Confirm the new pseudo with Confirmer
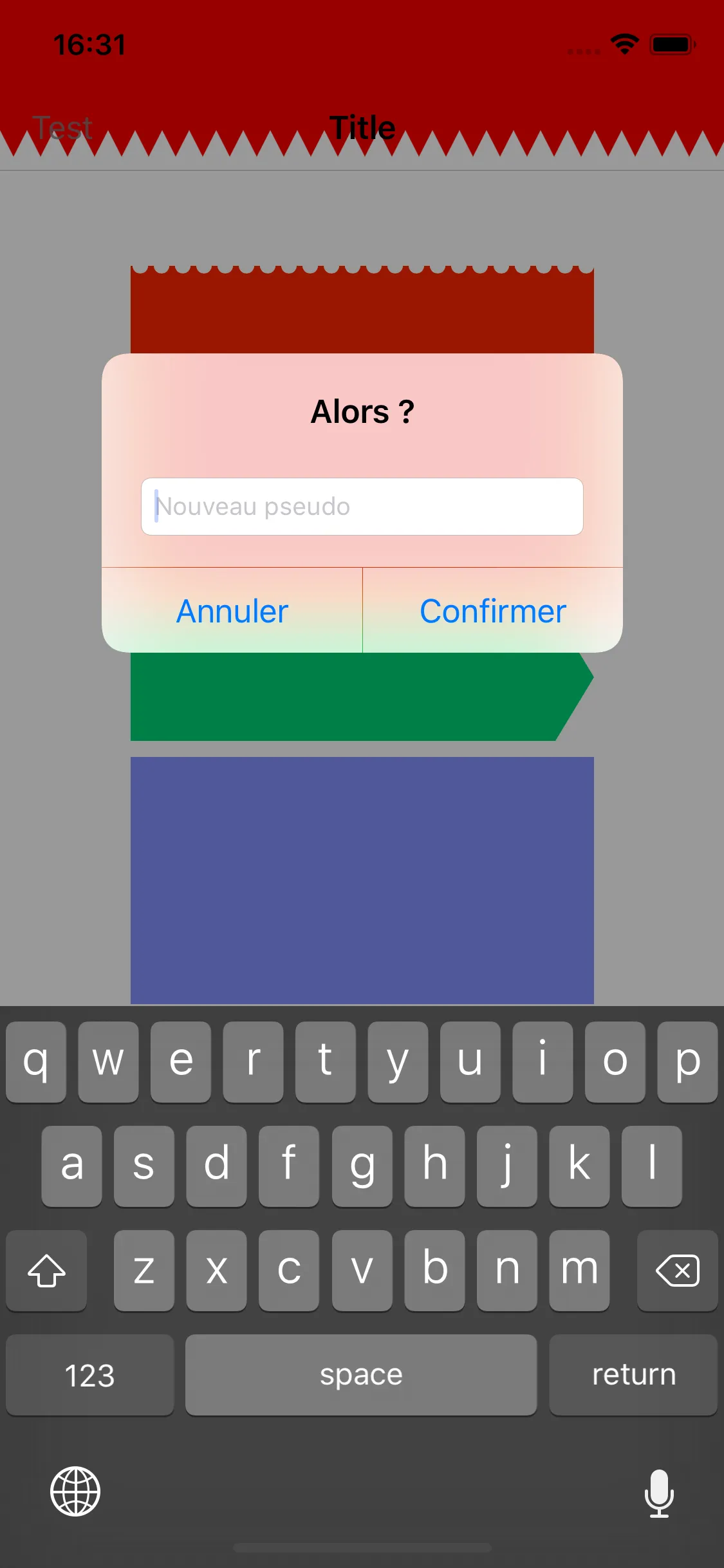 (x=493, y=611)
